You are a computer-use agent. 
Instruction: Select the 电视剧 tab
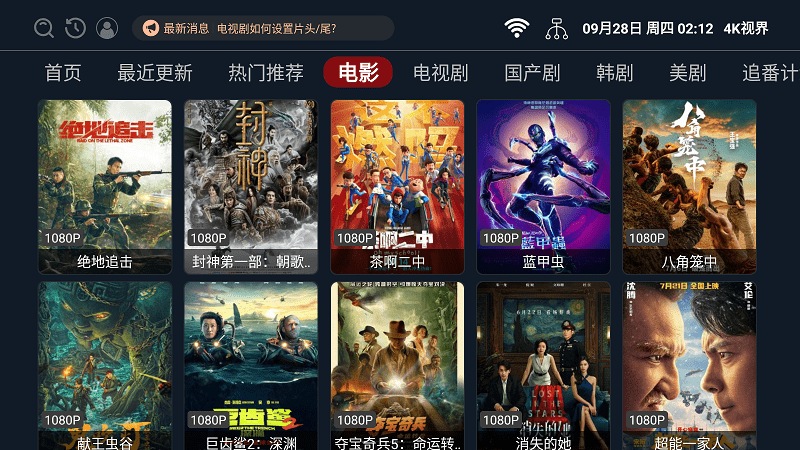440,73
